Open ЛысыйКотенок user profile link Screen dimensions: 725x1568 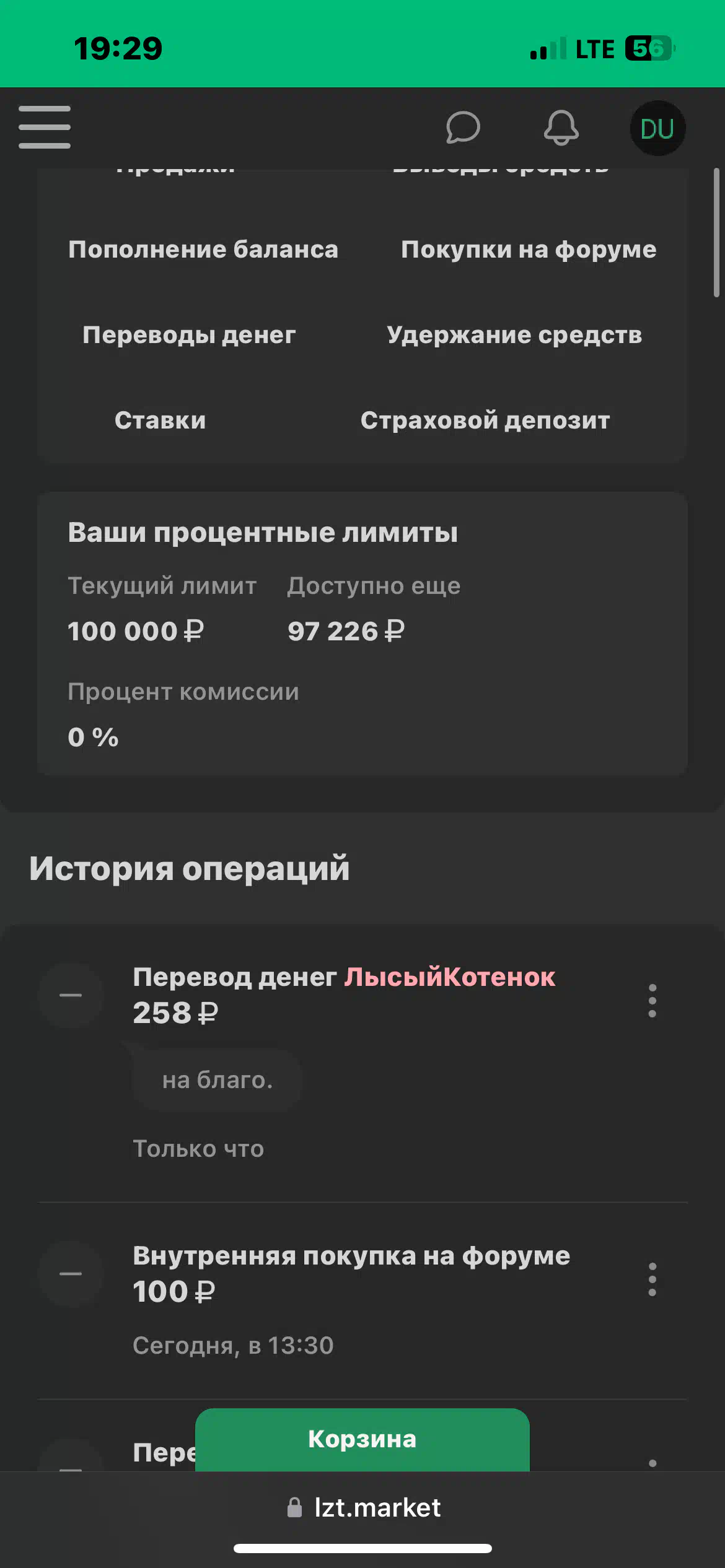pyautogui.click(x=450, y=977)
